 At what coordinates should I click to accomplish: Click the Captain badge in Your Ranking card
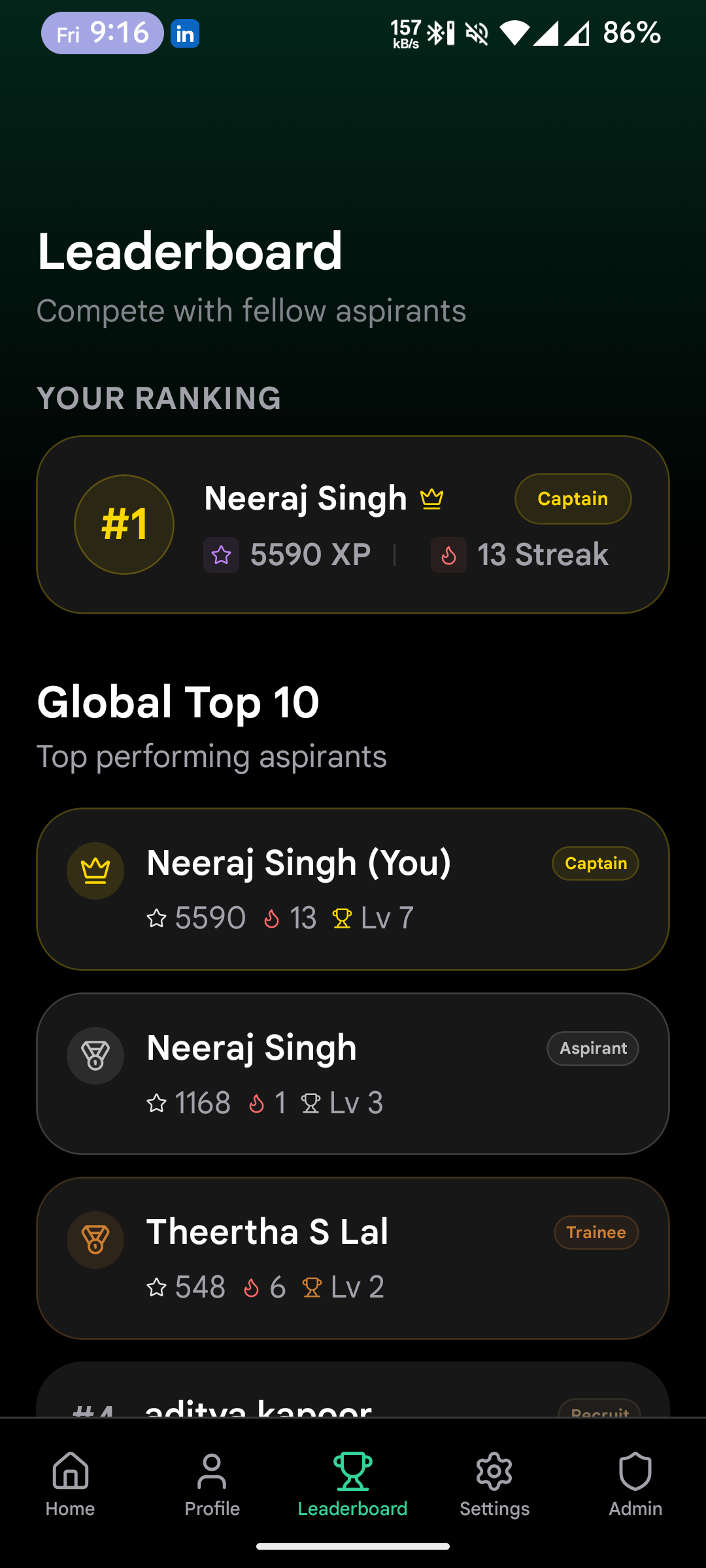(572, 498)
